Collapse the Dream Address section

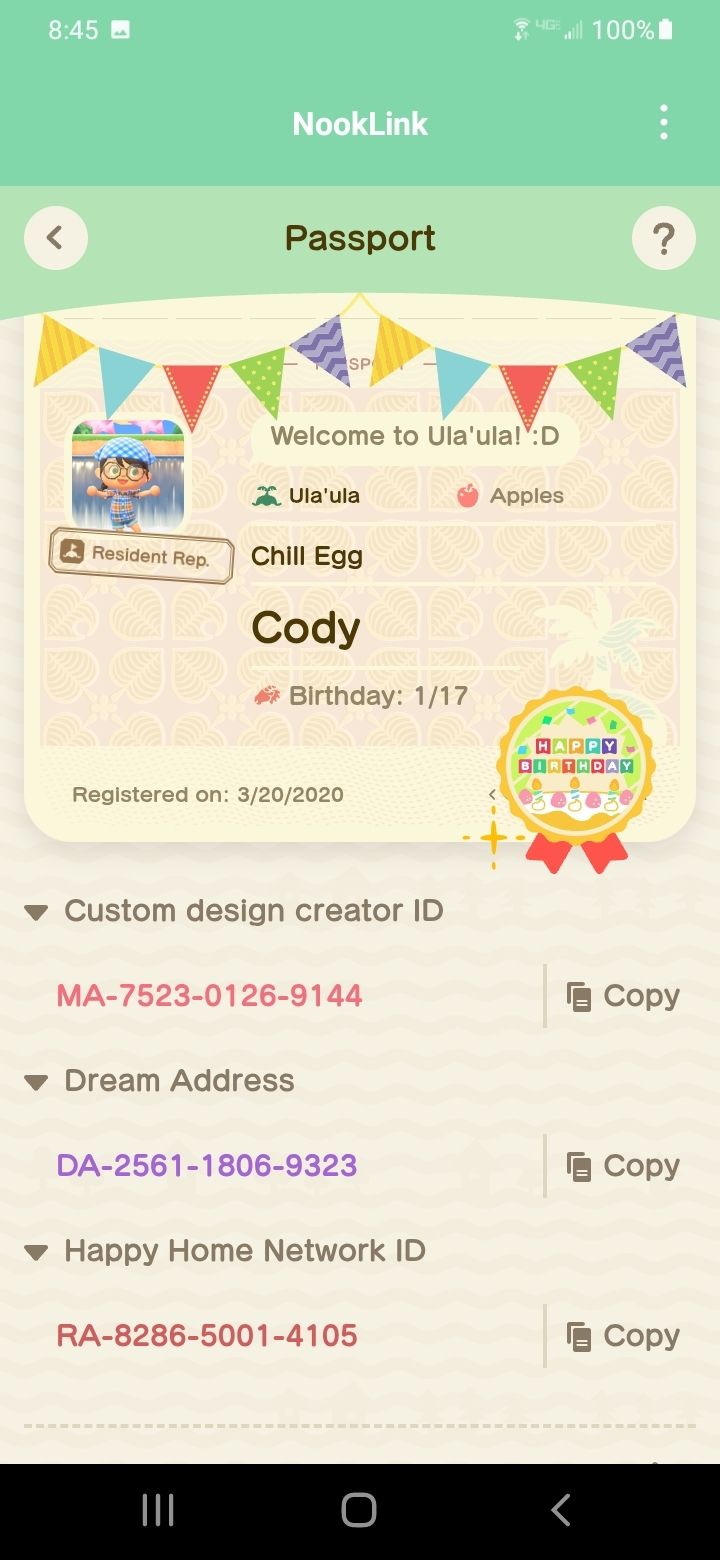click(x=37, y=1082)
